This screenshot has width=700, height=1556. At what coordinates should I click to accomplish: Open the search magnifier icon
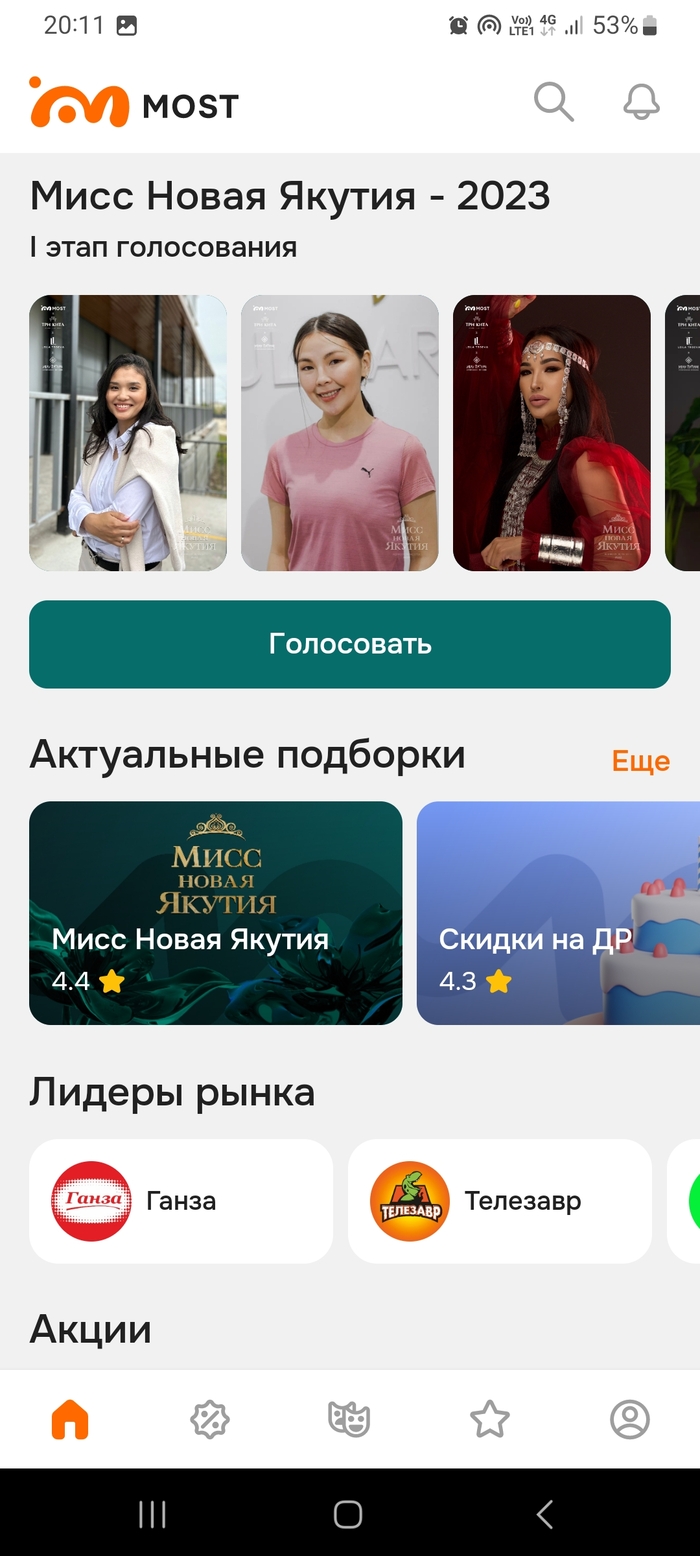point(553,102)
